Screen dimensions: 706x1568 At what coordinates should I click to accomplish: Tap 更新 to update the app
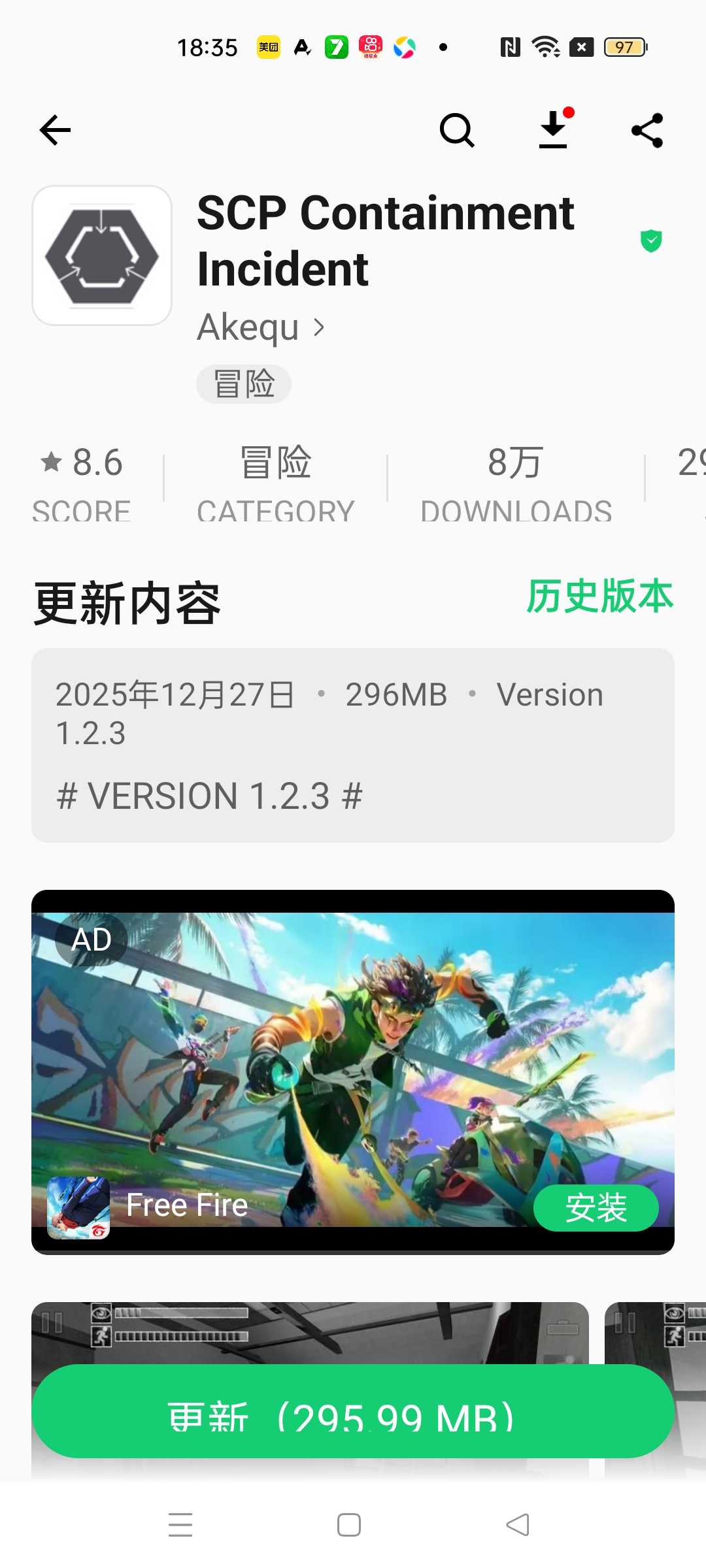pos(353,1411)
